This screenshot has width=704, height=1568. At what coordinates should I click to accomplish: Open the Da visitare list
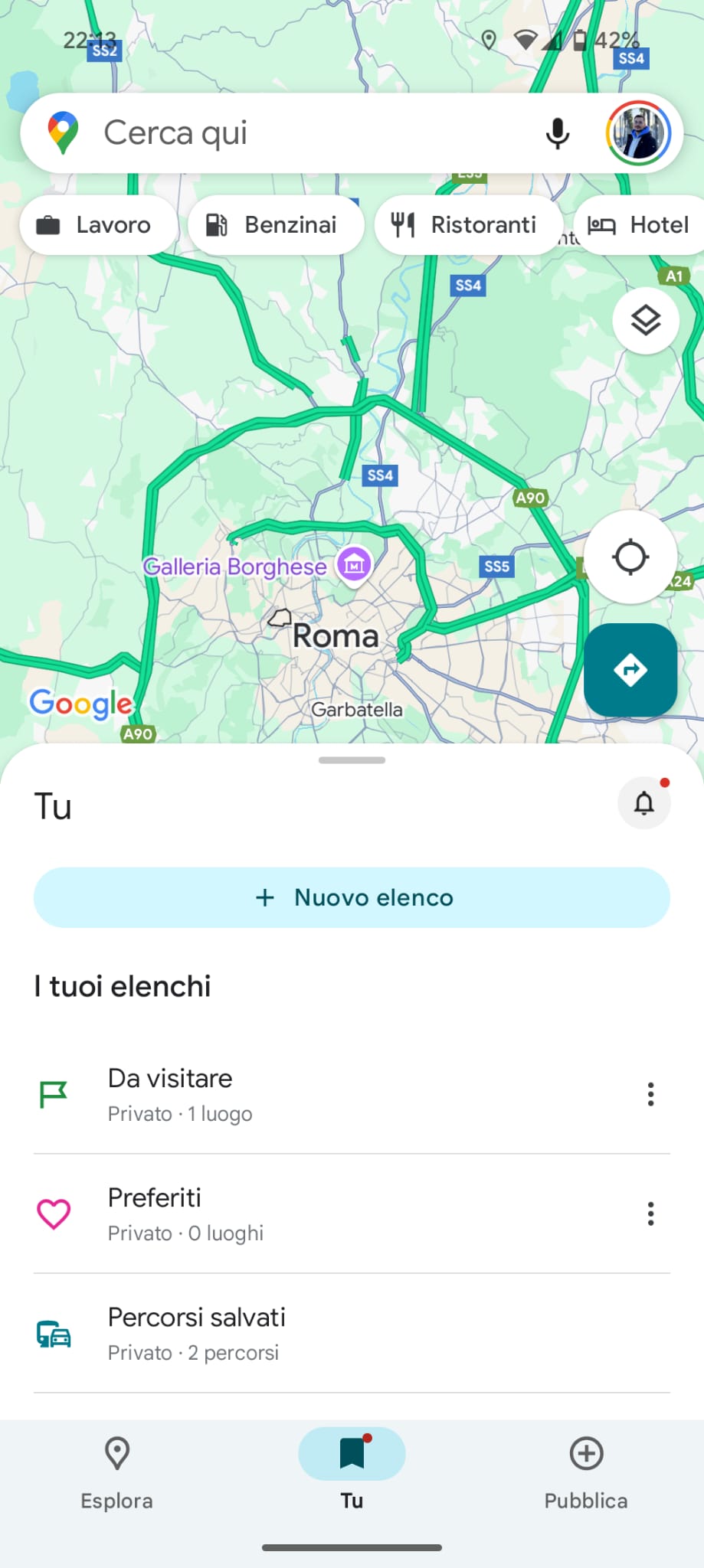tap(329, 1095)
